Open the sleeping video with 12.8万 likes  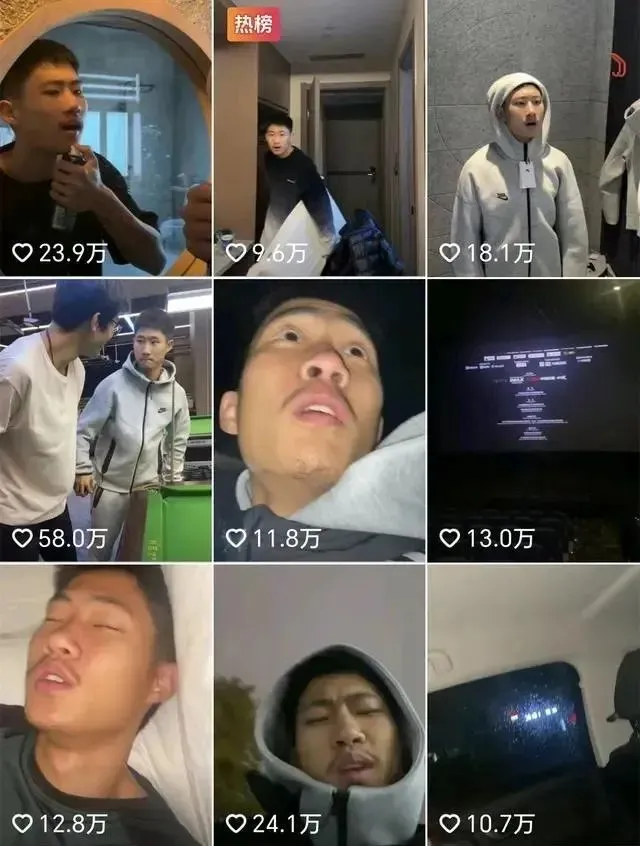tap(105, 705)
